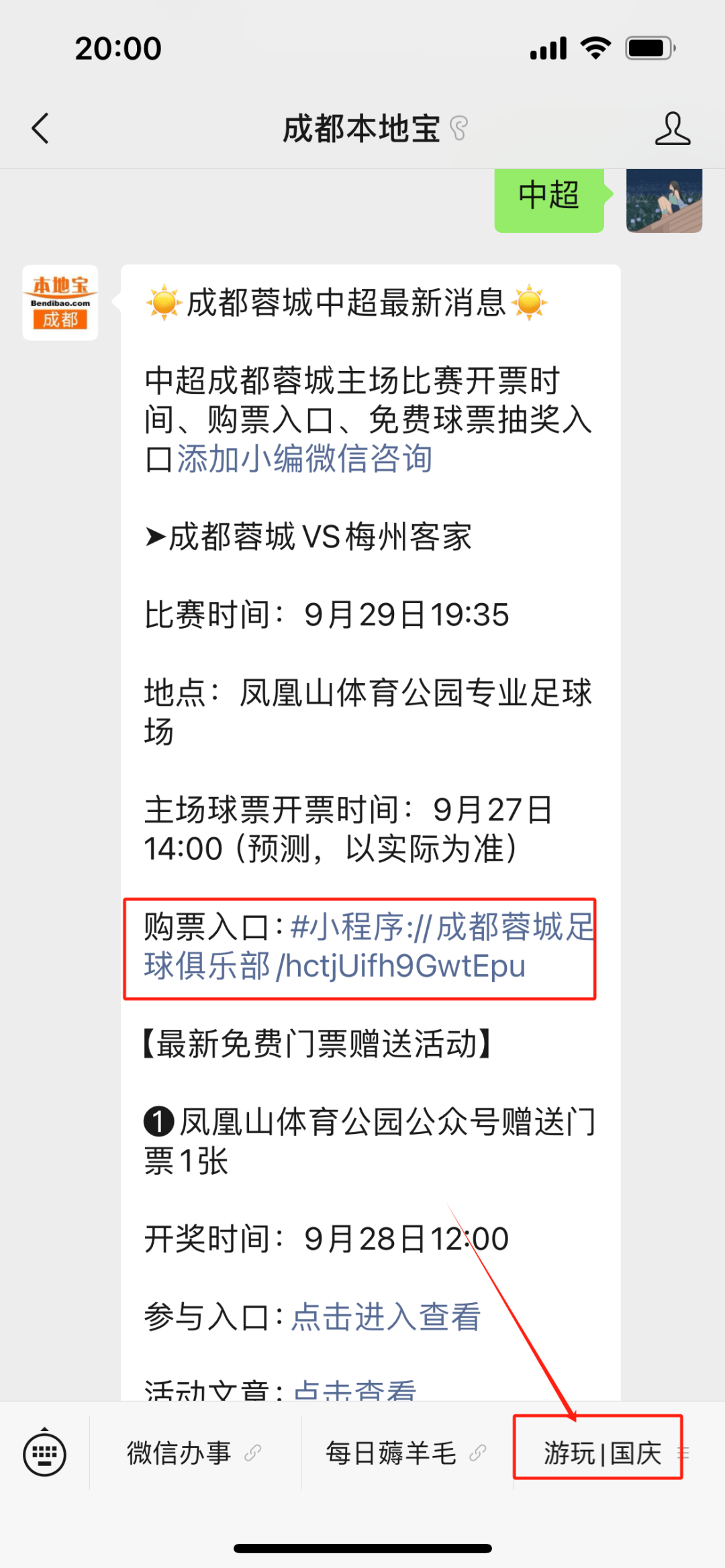Go back from 成都本地宝 chat
The width and height of the screenshot is (725, 1568).
pos(40,128)
